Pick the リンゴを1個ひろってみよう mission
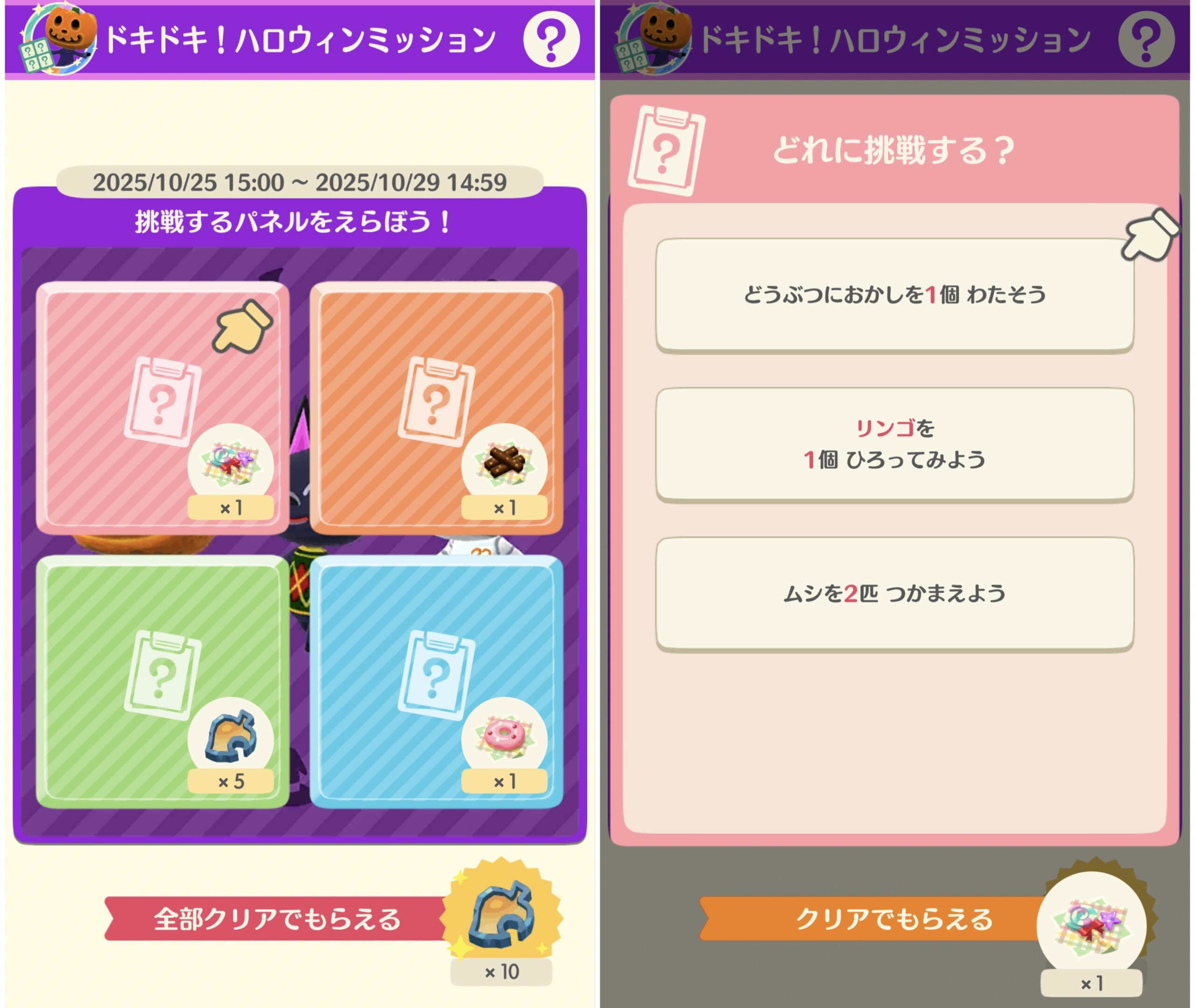 point(894,443)
